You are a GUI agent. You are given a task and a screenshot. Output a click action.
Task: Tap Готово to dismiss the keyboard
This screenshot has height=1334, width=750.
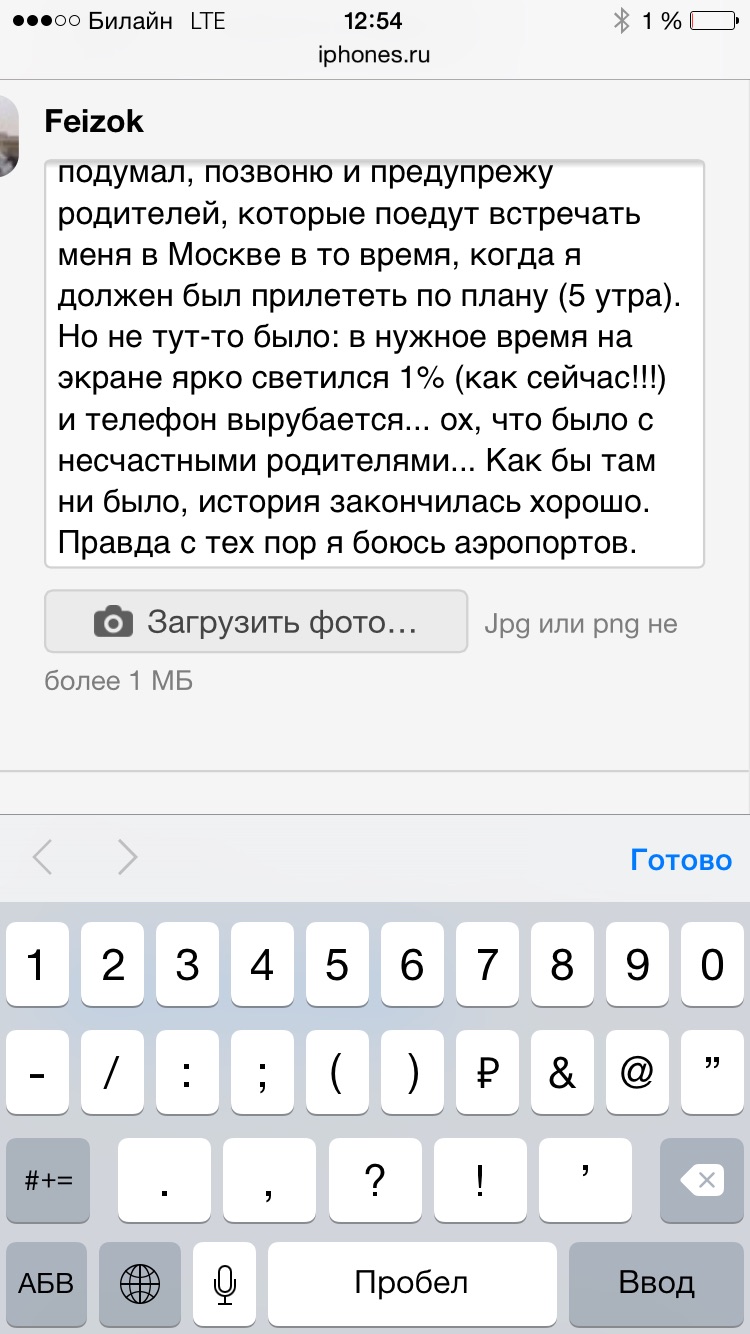(x=681, y=860)
